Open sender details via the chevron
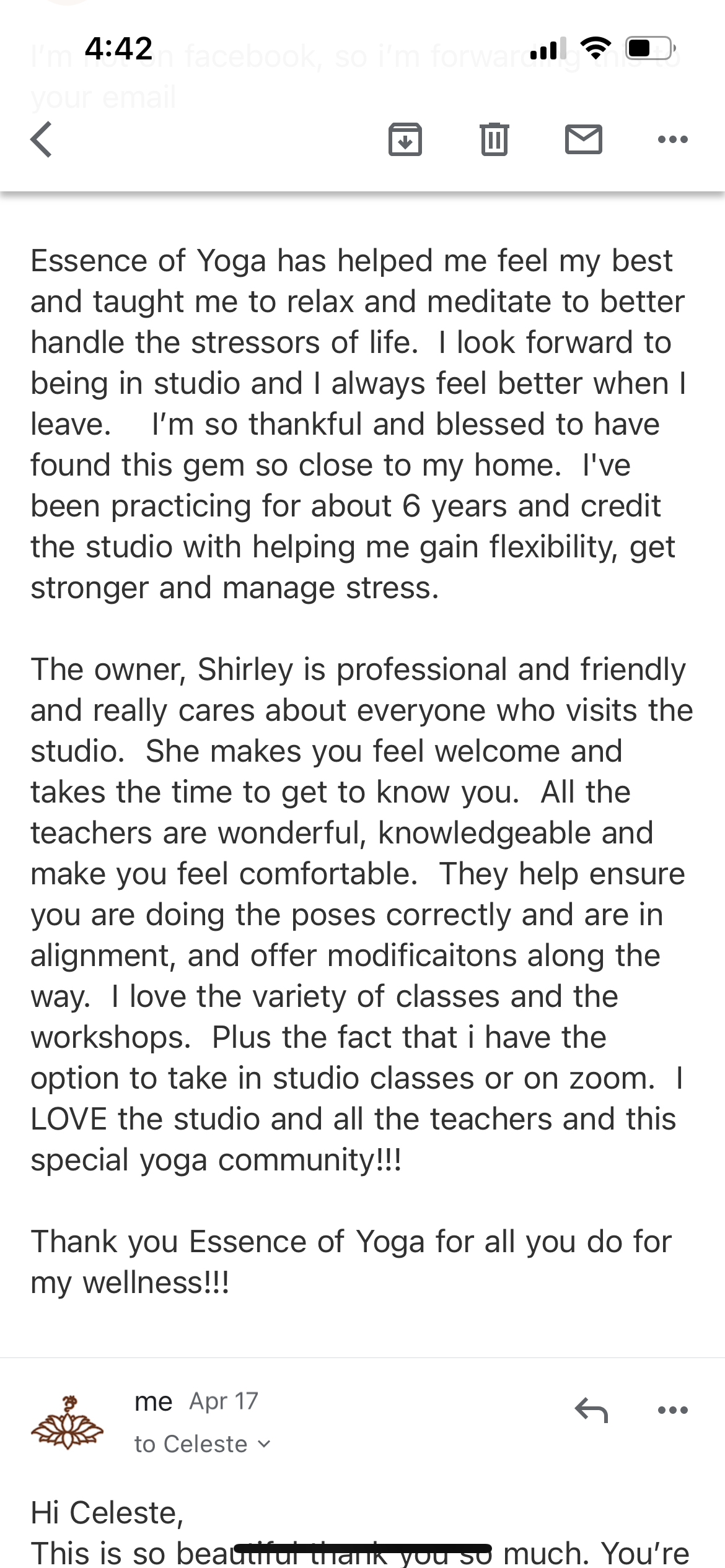725x1568 pixels. click(x=263, y=1445)
